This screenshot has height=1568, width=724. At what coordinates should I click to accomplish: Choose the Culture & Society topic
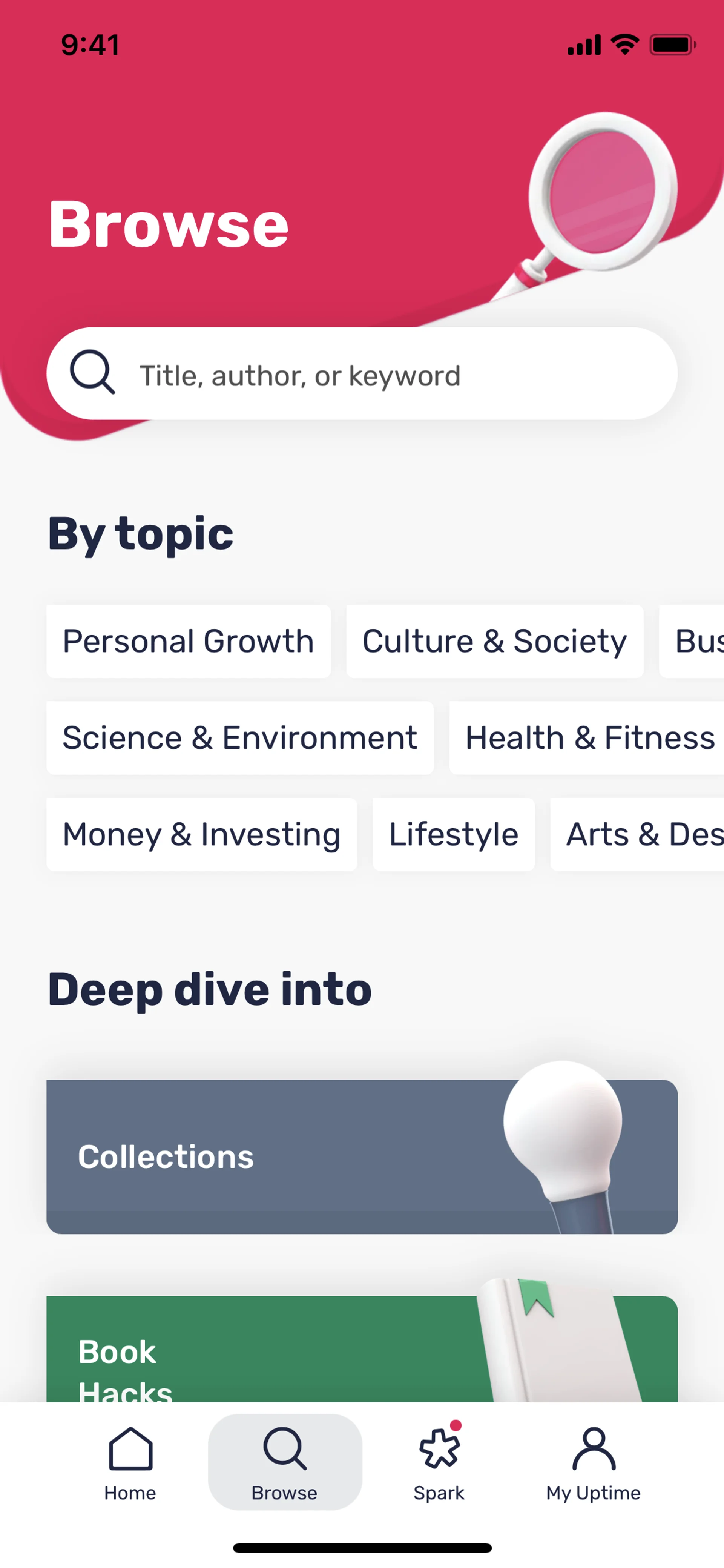[494, 641]
